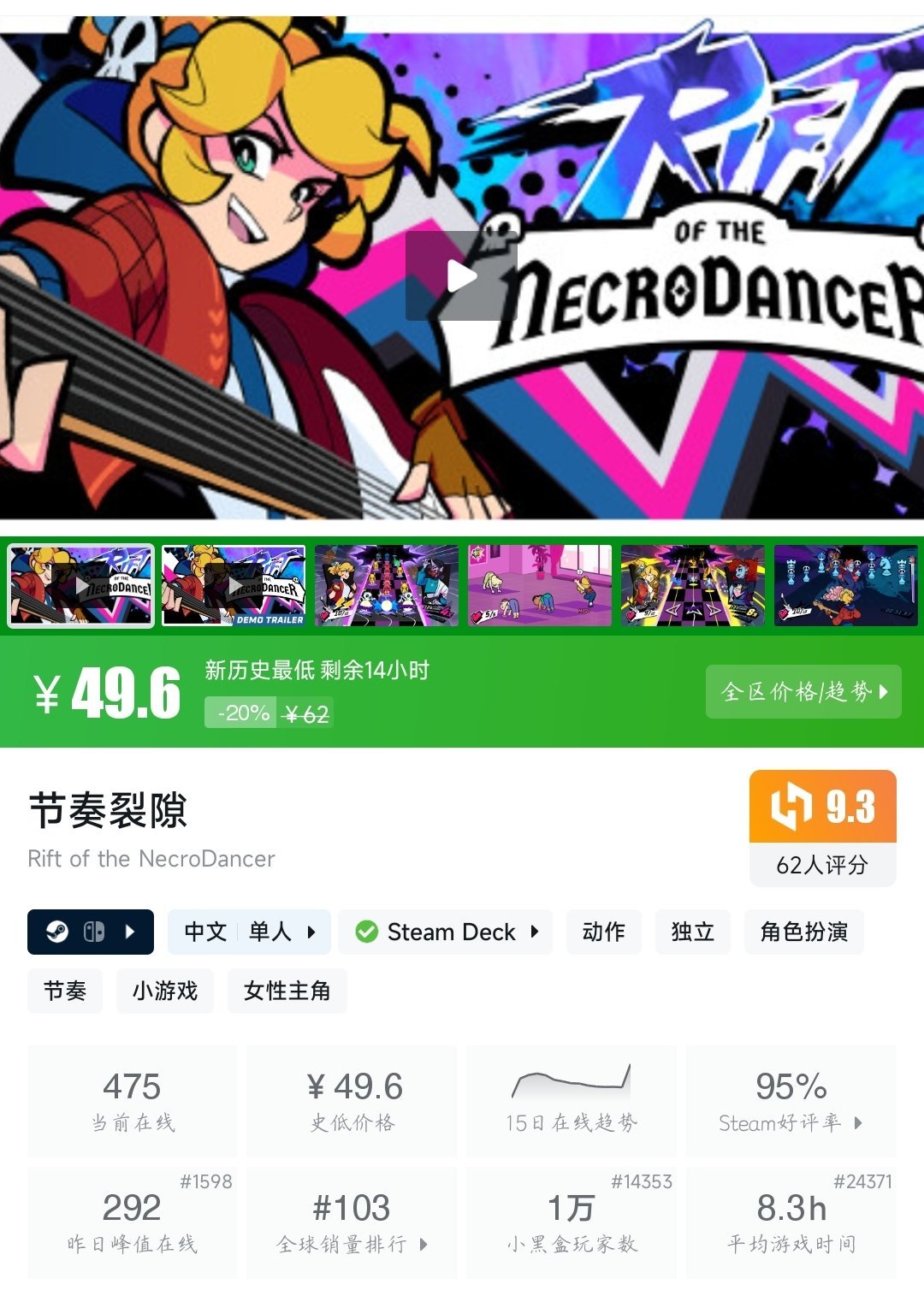Viewport: 924px width, 1296px height.
Task: Open the 9.3 rating score card
Action: point(823,828)
